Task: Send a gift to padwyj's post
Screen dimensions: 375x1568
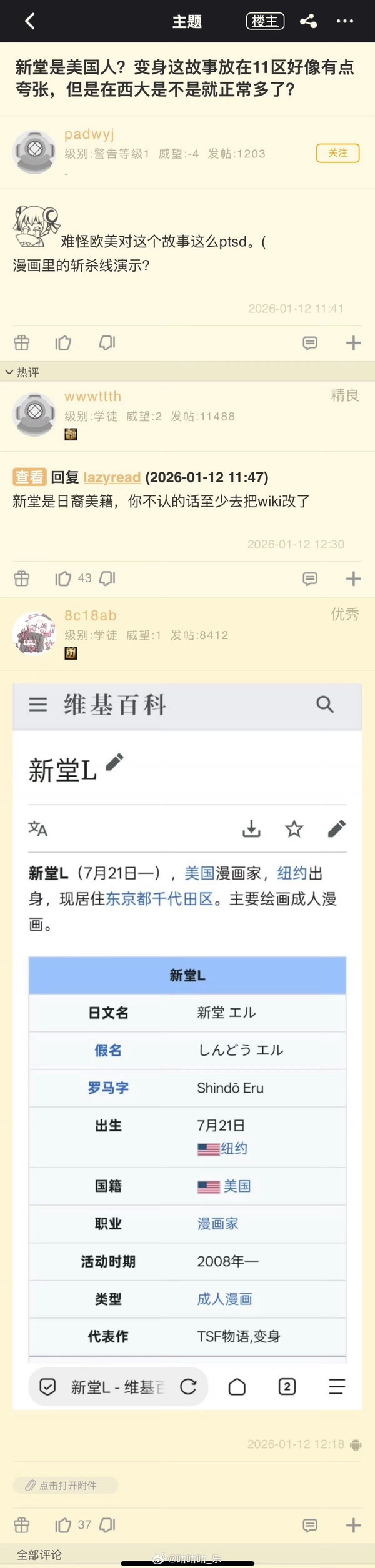Action: point(22,343)
